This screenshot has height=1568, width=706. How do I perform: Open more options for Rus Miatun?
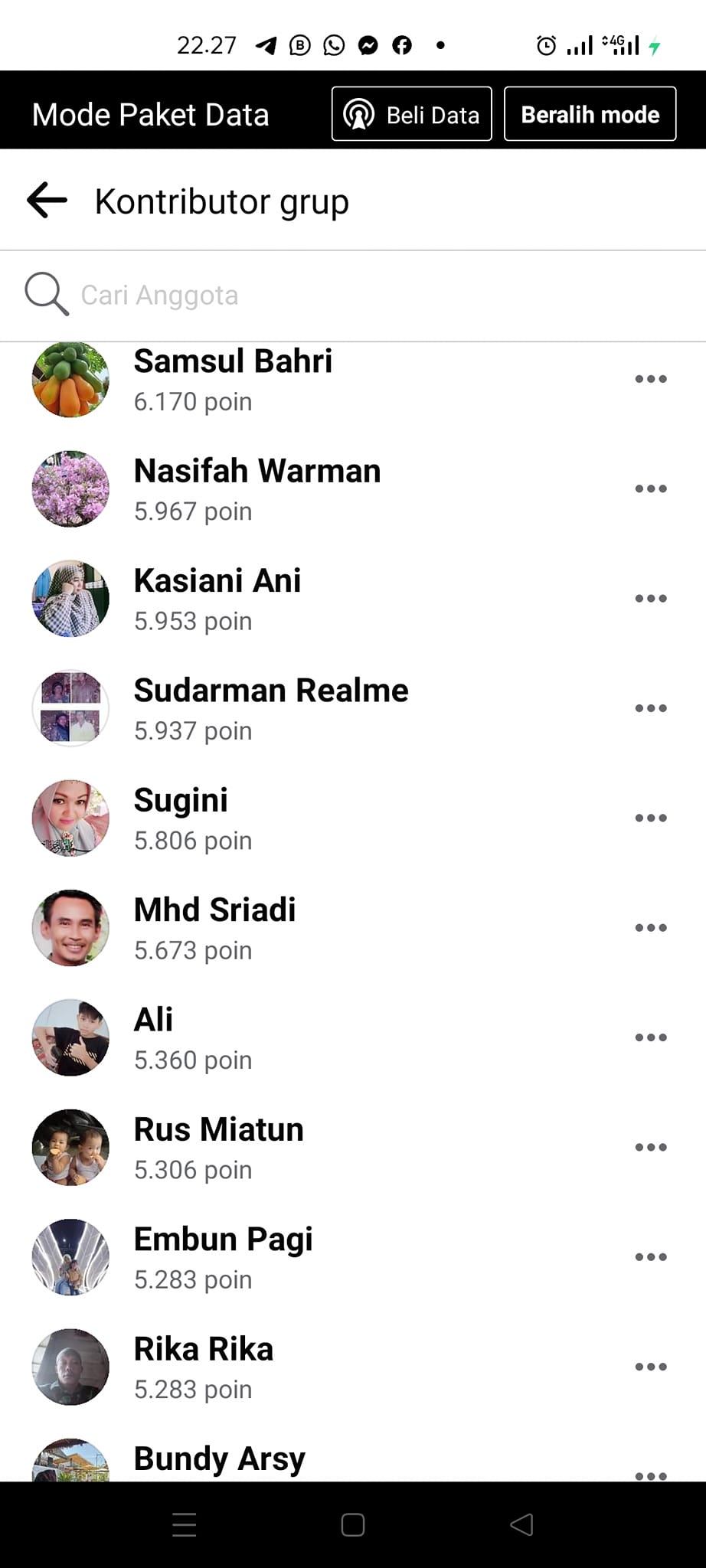[x=651, y=1147]
